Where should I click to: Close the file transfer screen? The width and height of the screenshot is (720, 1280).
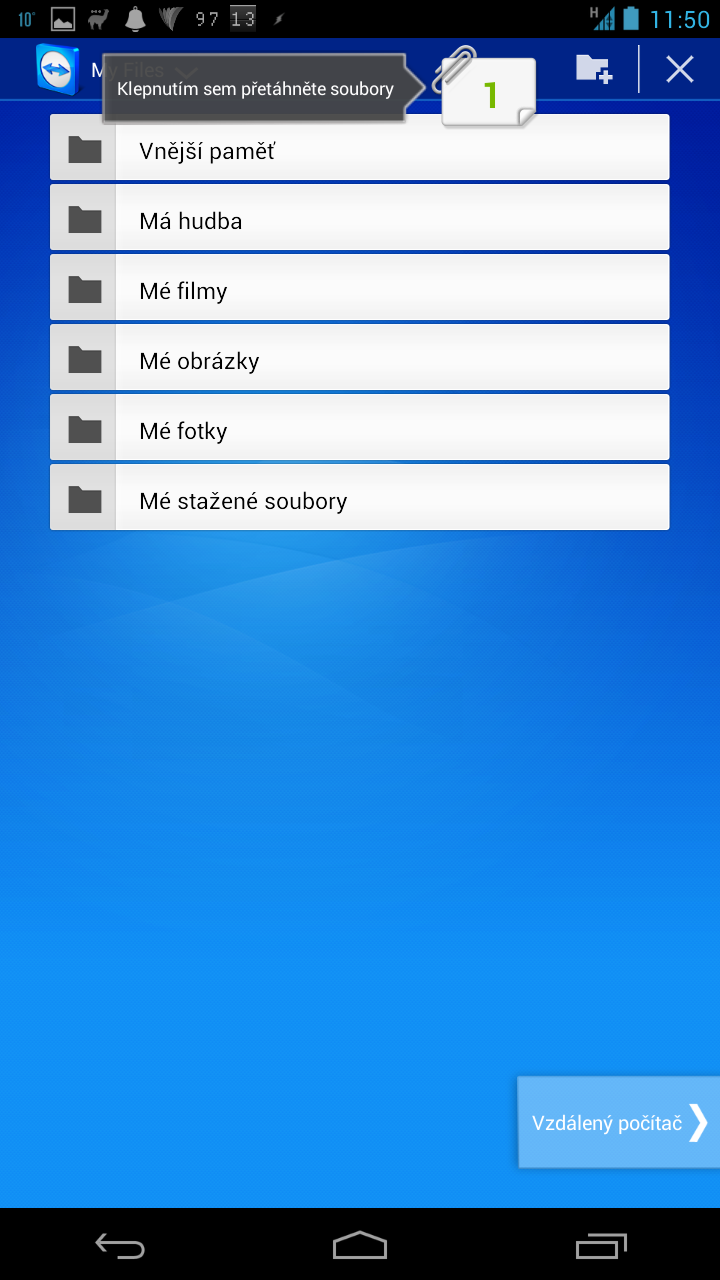click(x=680, y=69)
